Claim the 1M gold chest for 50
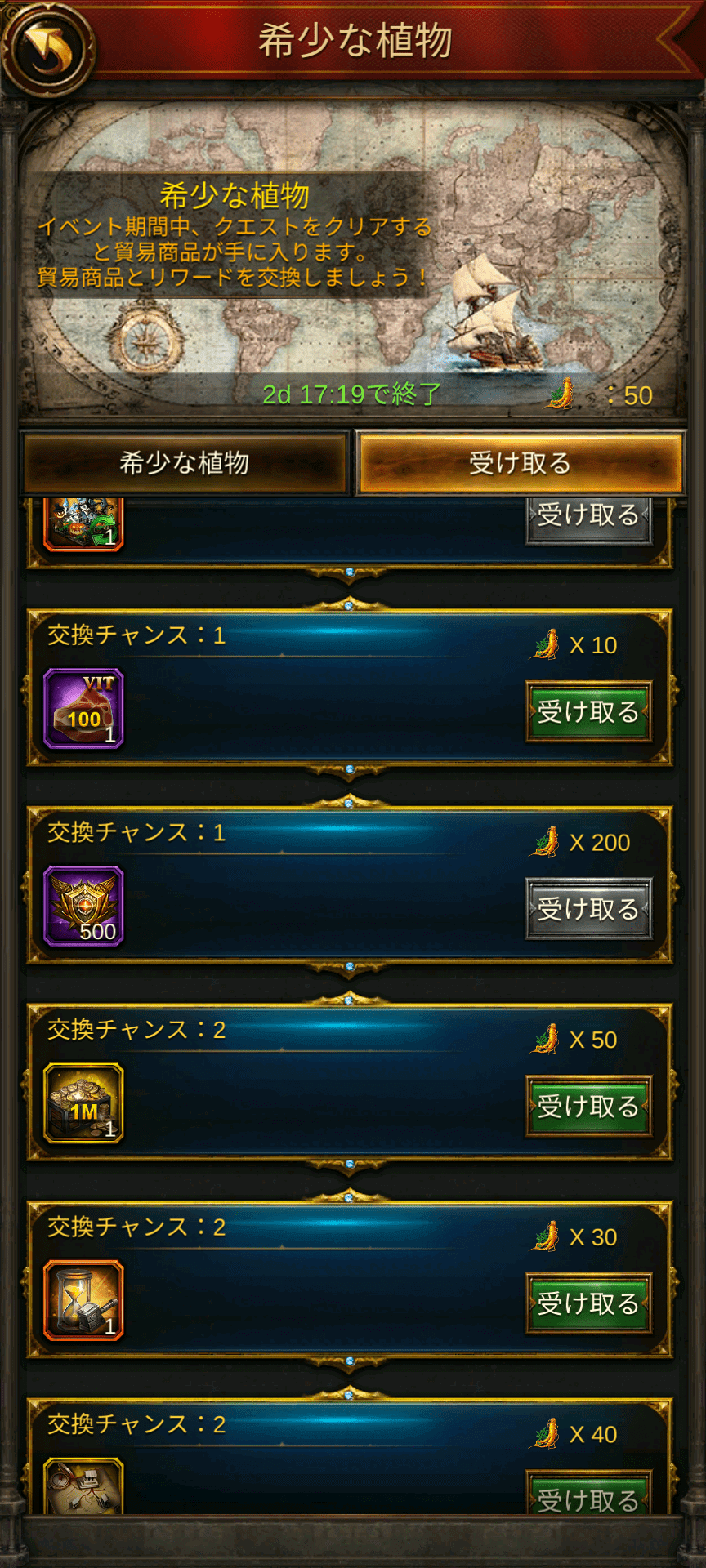Screen dimensions: 706x1568 (x=588, y=1107)
